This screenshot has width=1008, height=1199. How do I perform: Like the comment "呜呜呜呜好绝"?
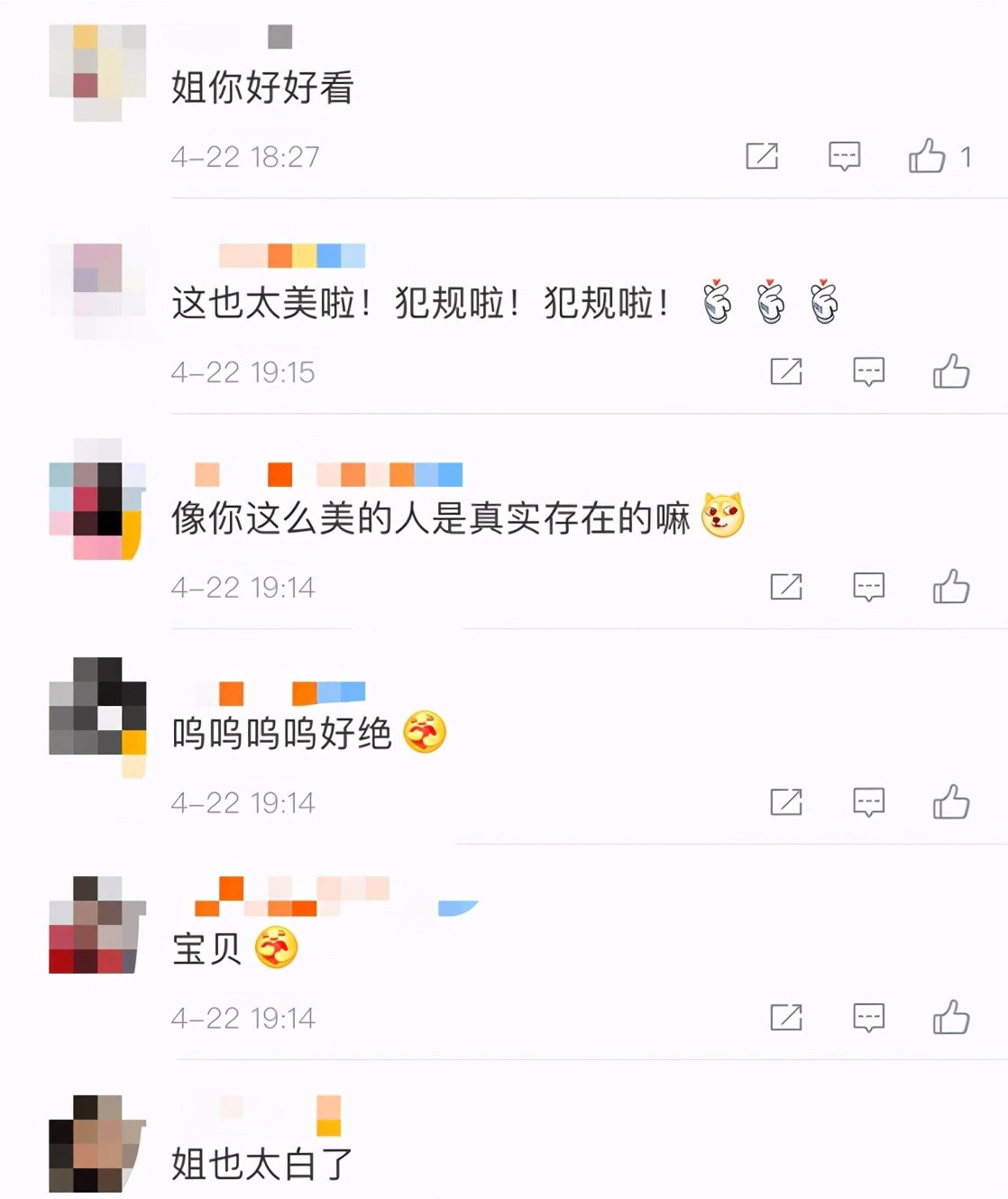point(951,801)
